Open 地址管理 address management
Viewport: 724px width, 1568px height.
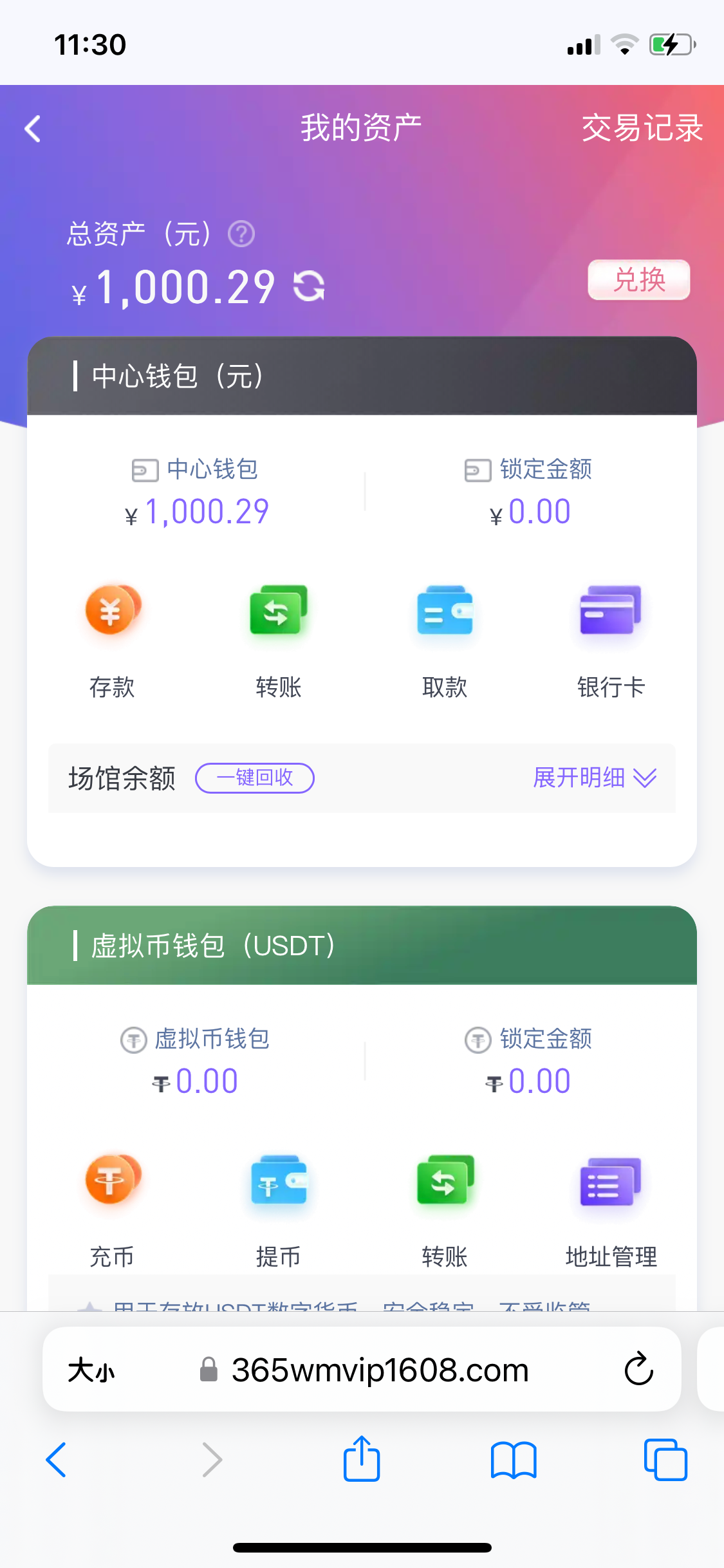[x=611, y=1207]
